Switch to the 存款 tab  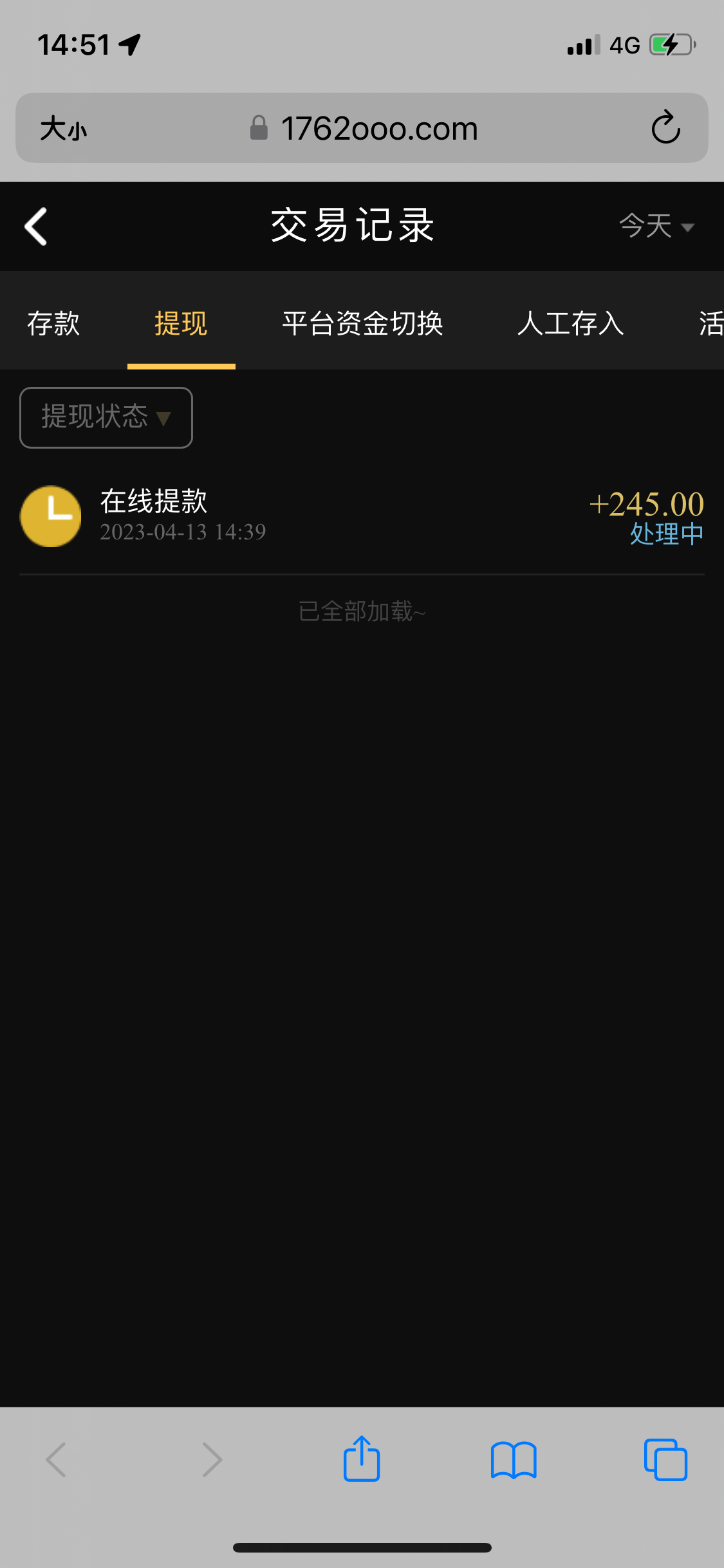point(53,323)
